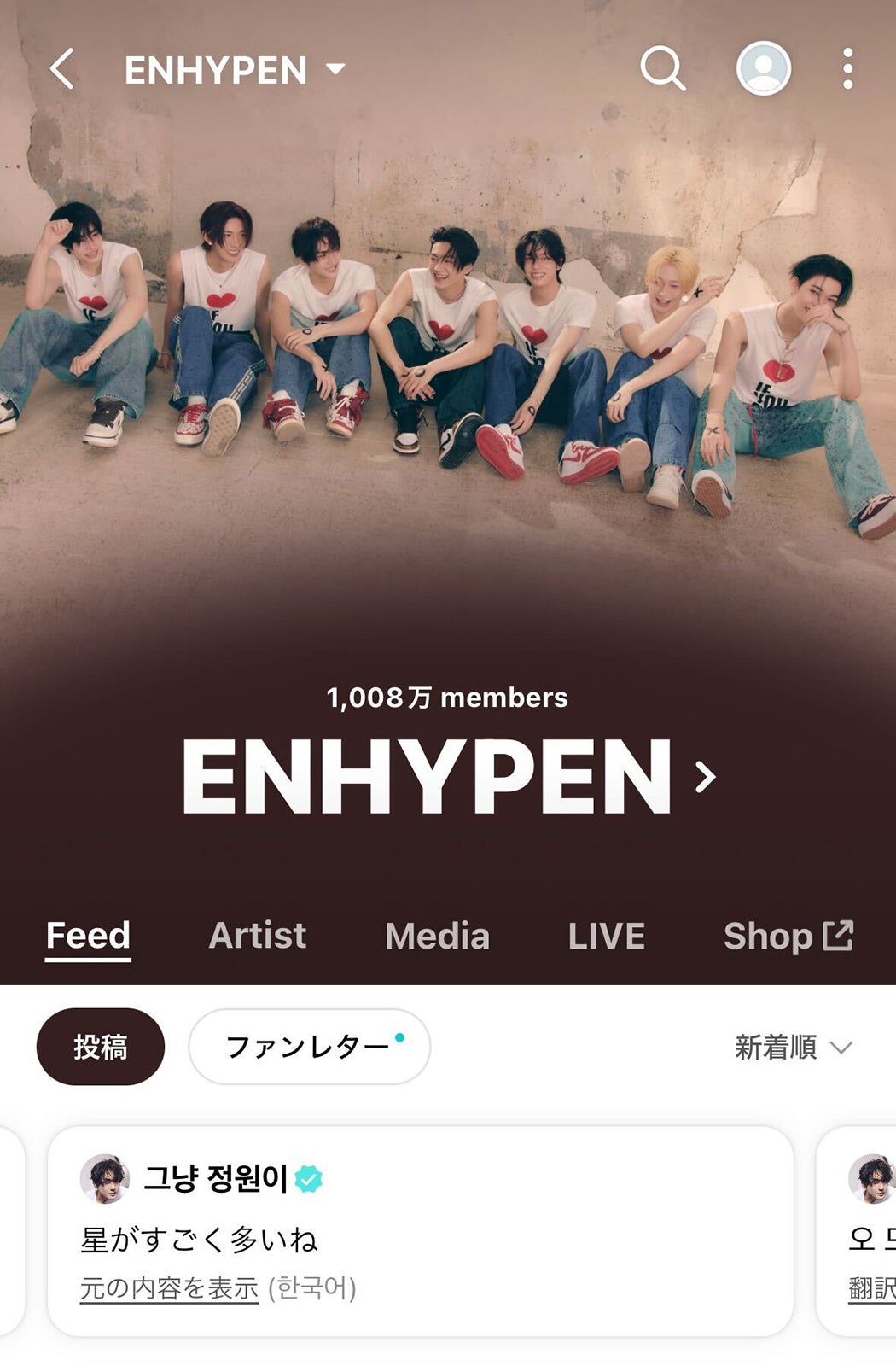Image resolution: width=896 pixels, height=1366 pixels.
Task: Switch on the ファンレター filter
Action: coord(307,1045)
